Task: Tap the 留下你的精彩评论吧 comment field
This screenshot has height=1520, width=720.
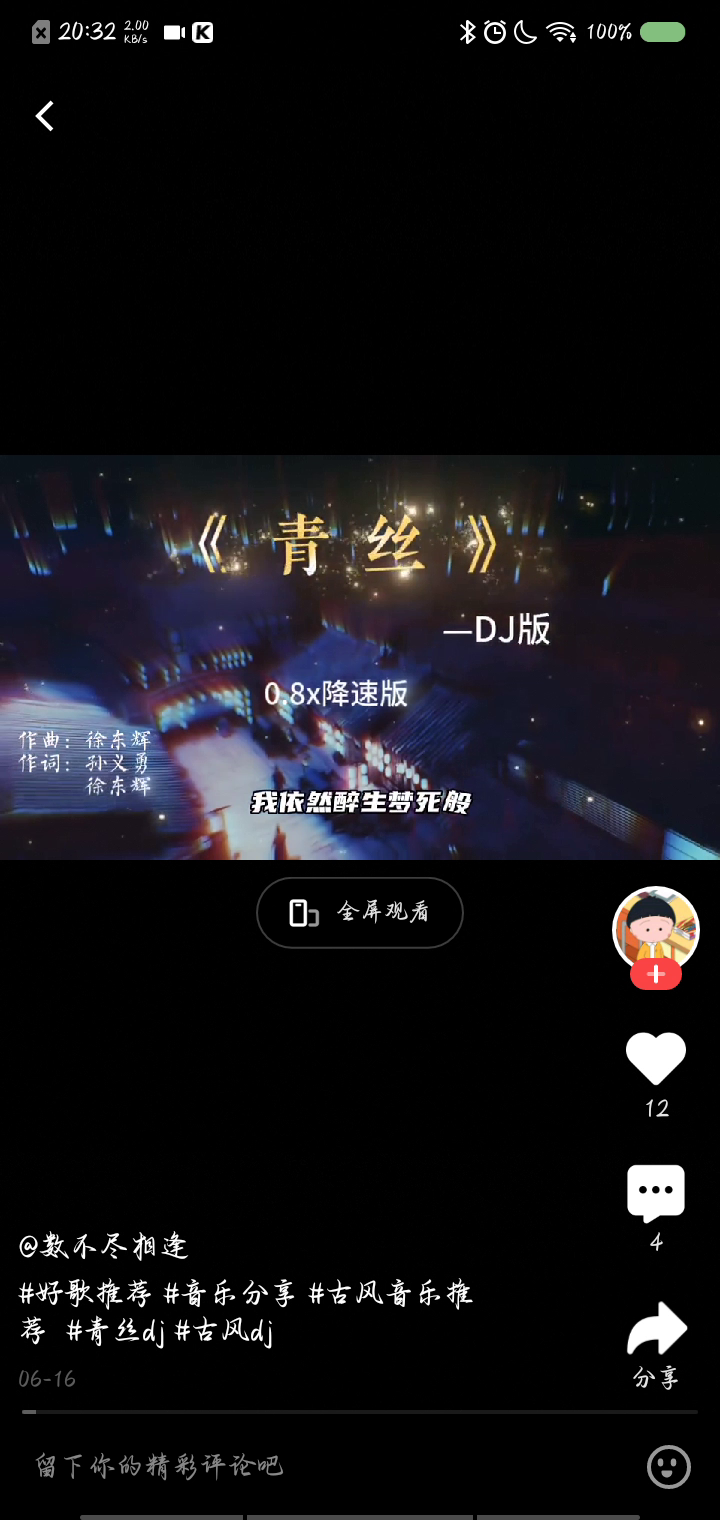Action: coord(300,1466)
